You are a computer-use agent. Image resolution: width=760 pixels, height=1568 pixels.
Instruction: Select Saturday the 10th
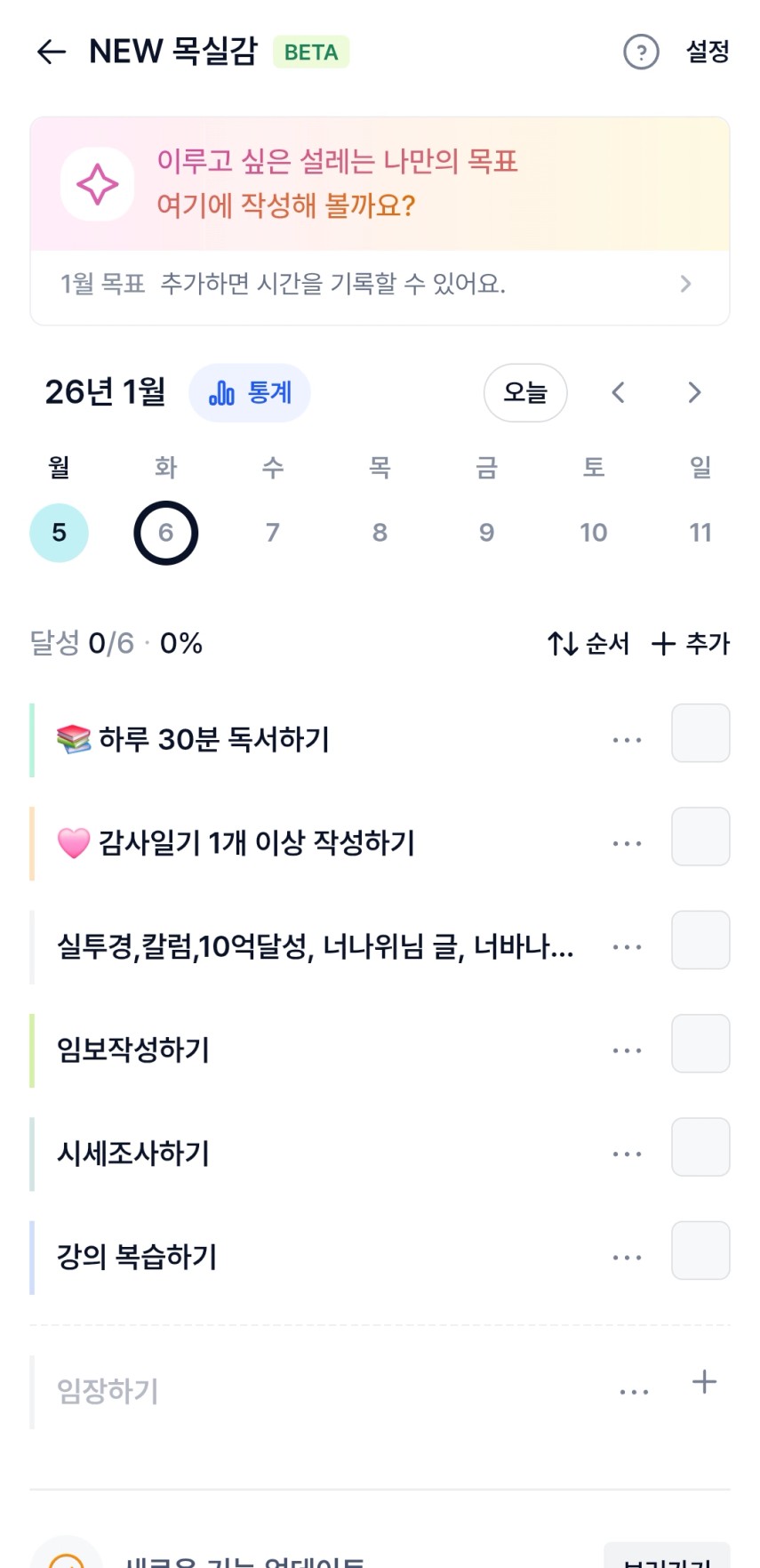593,533
